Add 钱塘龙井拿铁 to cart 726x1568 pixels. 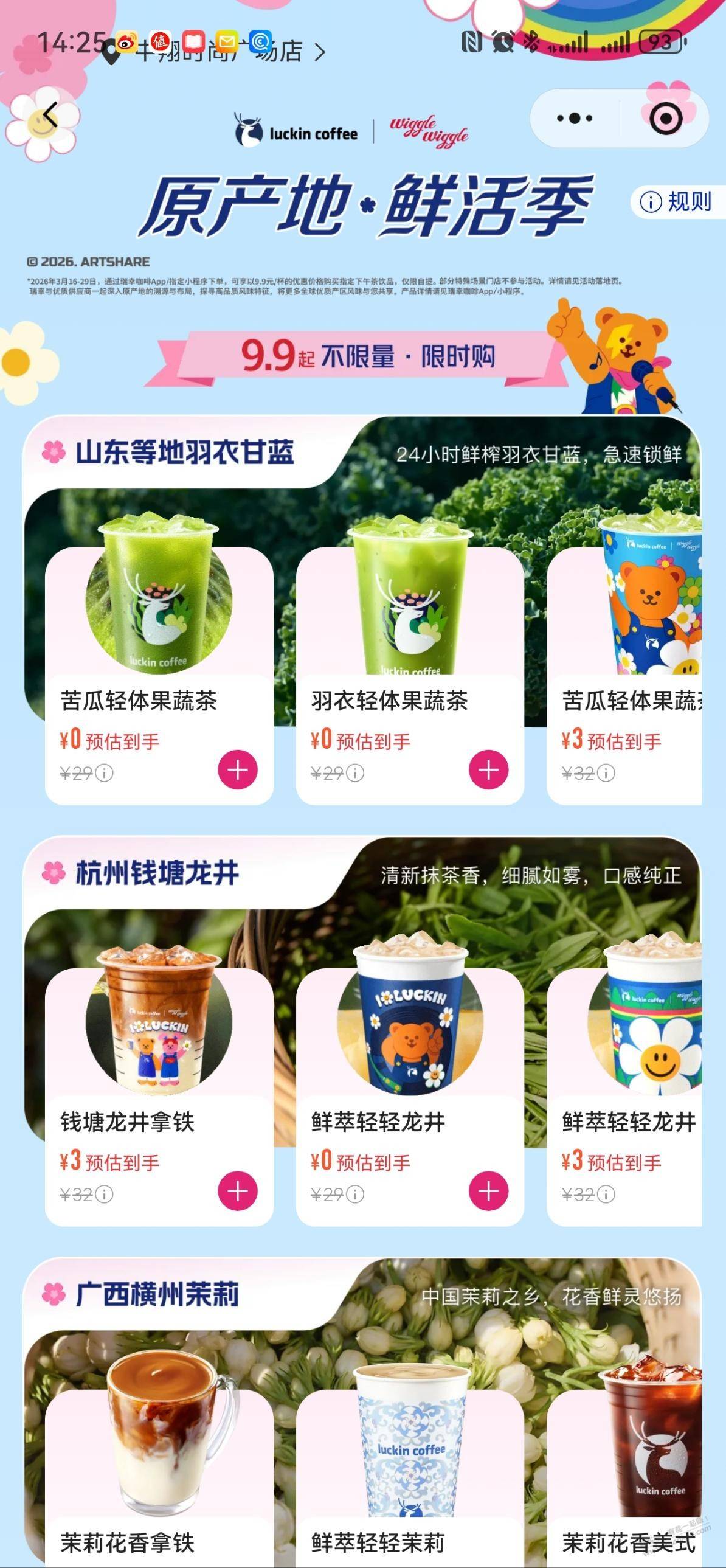coord(237,1191)
